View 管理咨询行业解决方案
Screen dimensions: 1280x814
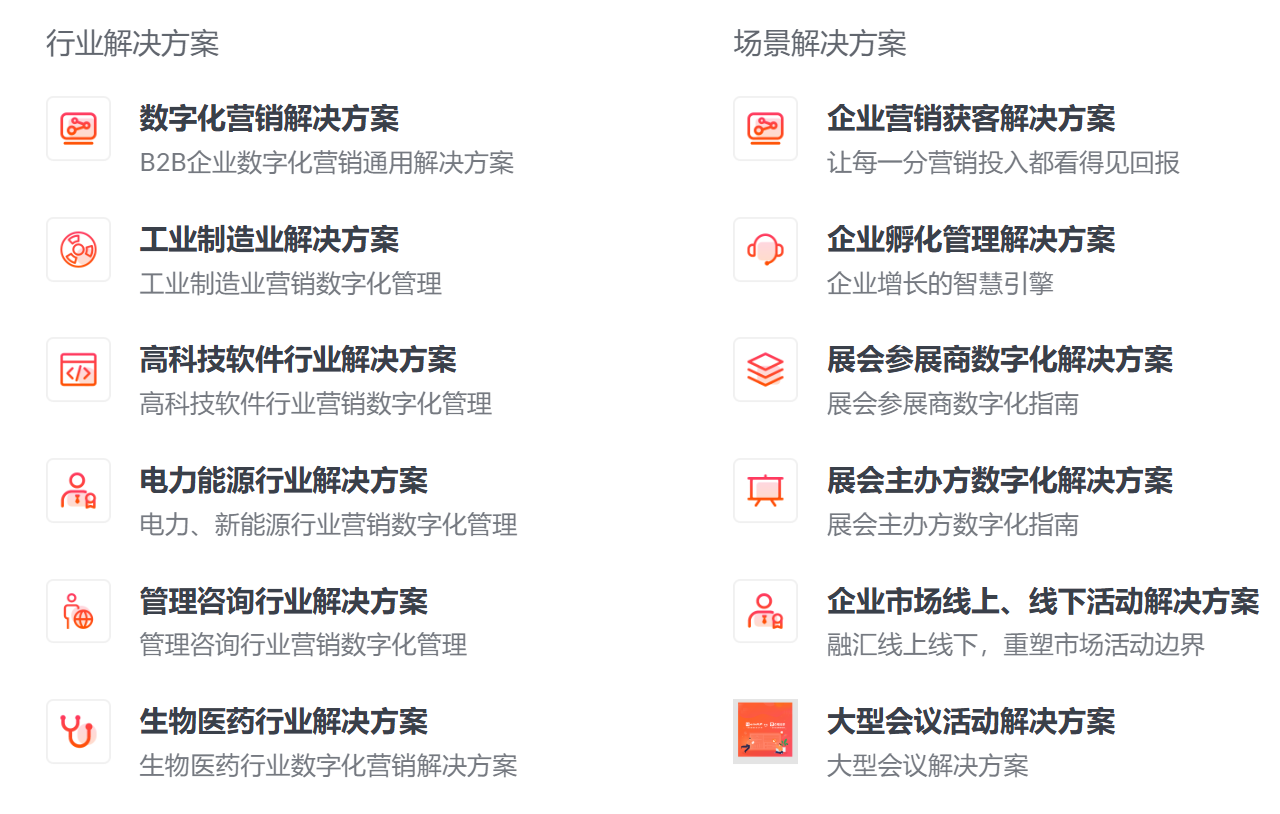284,602
